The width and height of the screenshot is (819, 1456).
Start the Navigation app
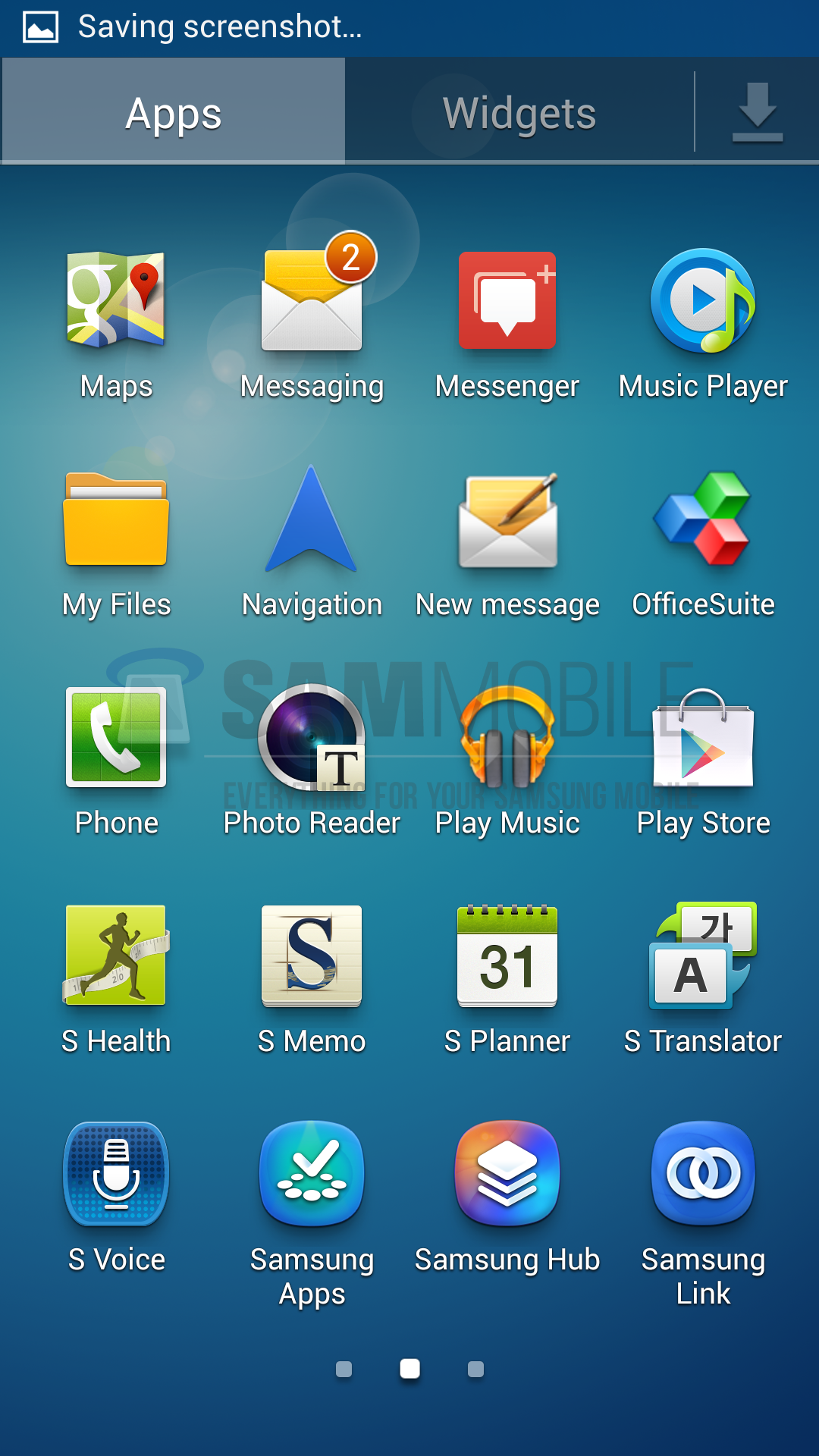[312, 520]
